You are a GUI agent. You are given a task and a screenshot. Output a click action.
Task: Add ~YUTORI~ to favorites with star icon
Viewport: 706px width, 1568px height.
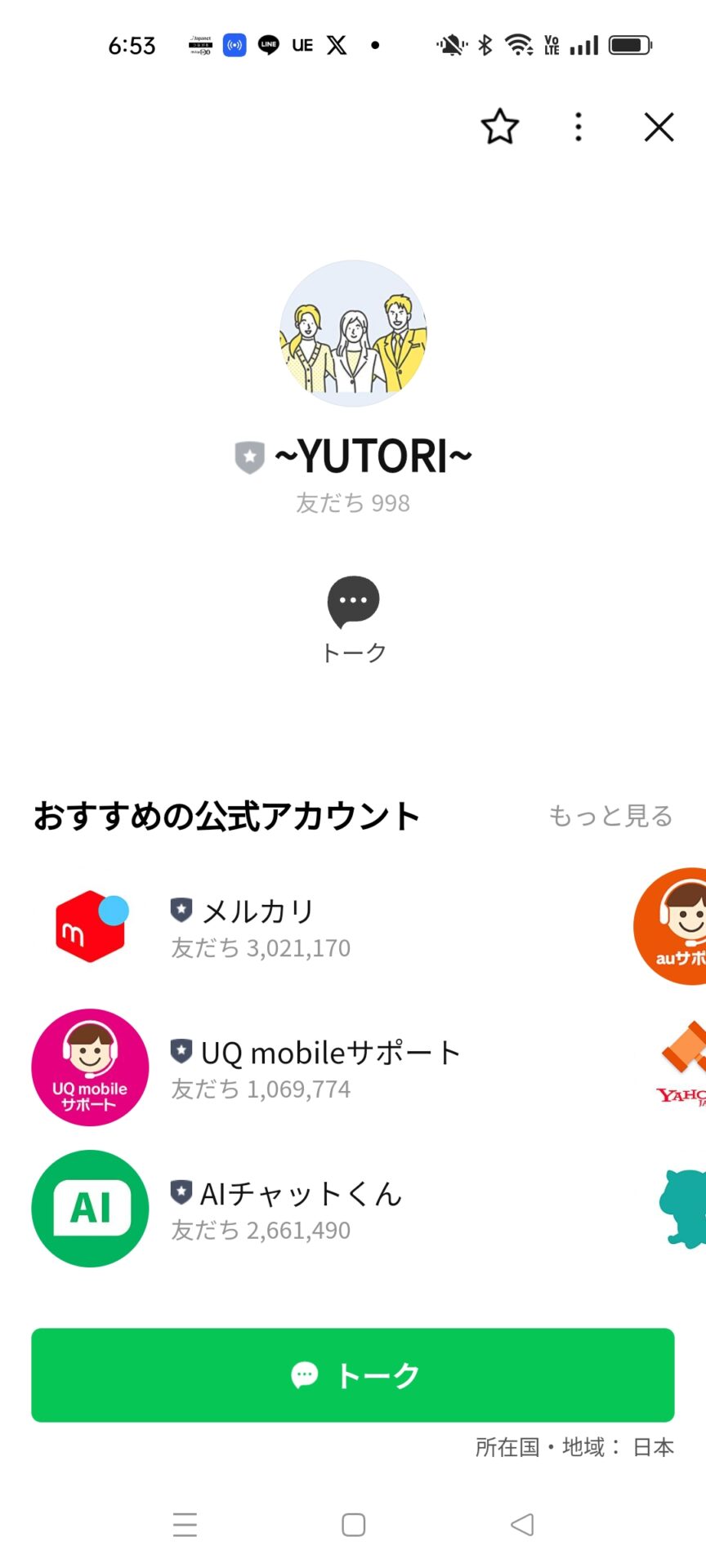tap(499, 127)
